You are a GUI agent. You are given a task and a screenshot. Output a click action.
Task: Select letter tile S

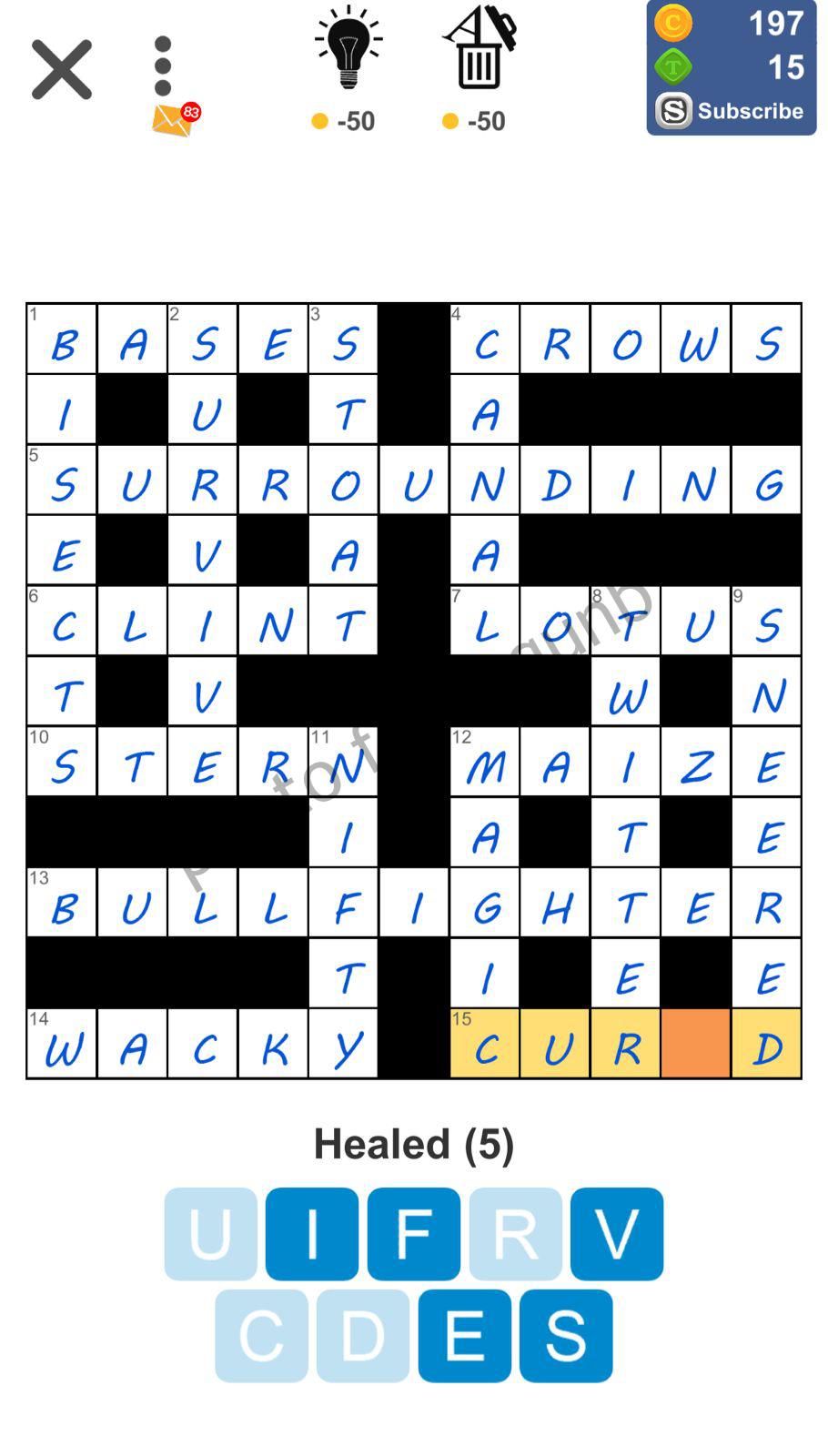click(x=565, y=1335)
